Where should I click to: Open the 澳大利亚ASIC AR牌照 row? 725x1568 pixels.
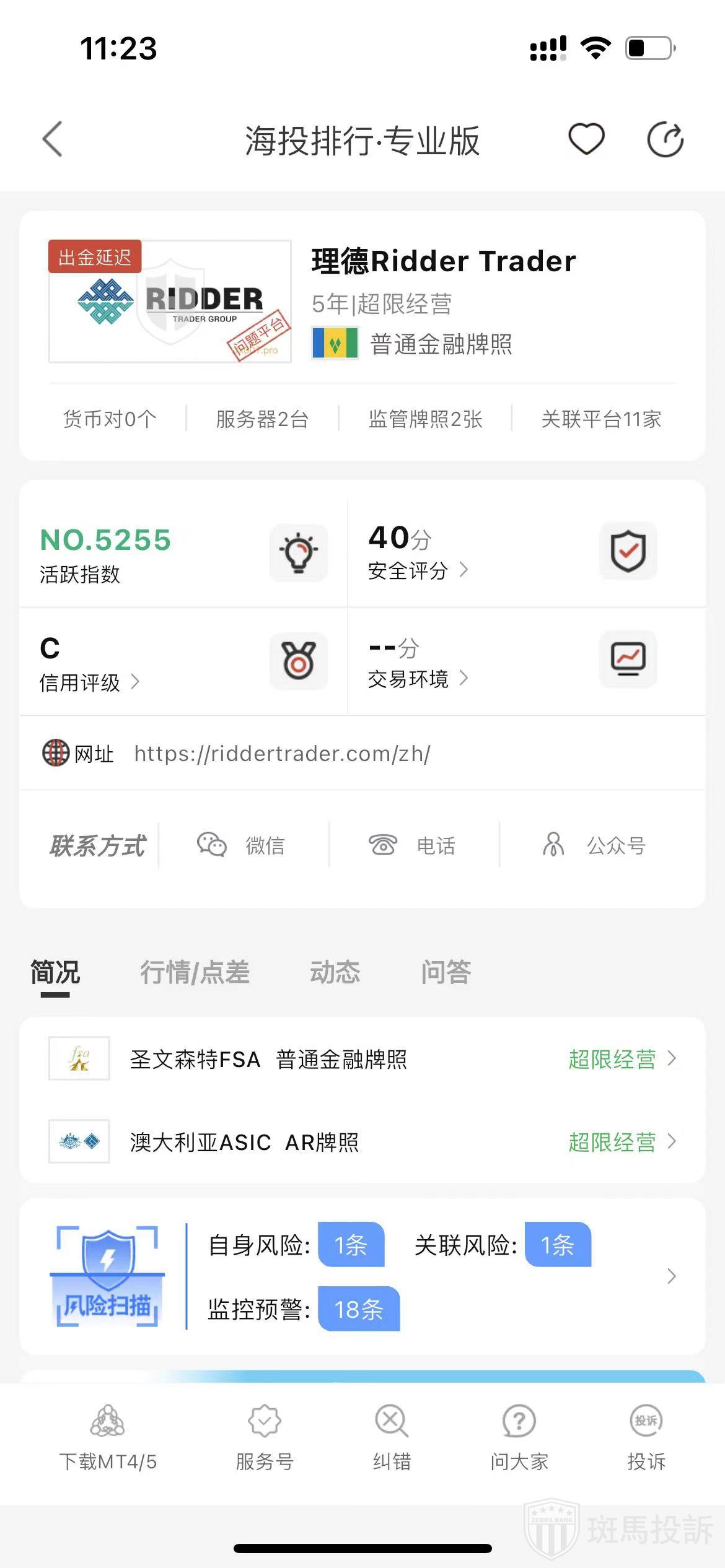pyautogui.click(x=362, y=1142)
